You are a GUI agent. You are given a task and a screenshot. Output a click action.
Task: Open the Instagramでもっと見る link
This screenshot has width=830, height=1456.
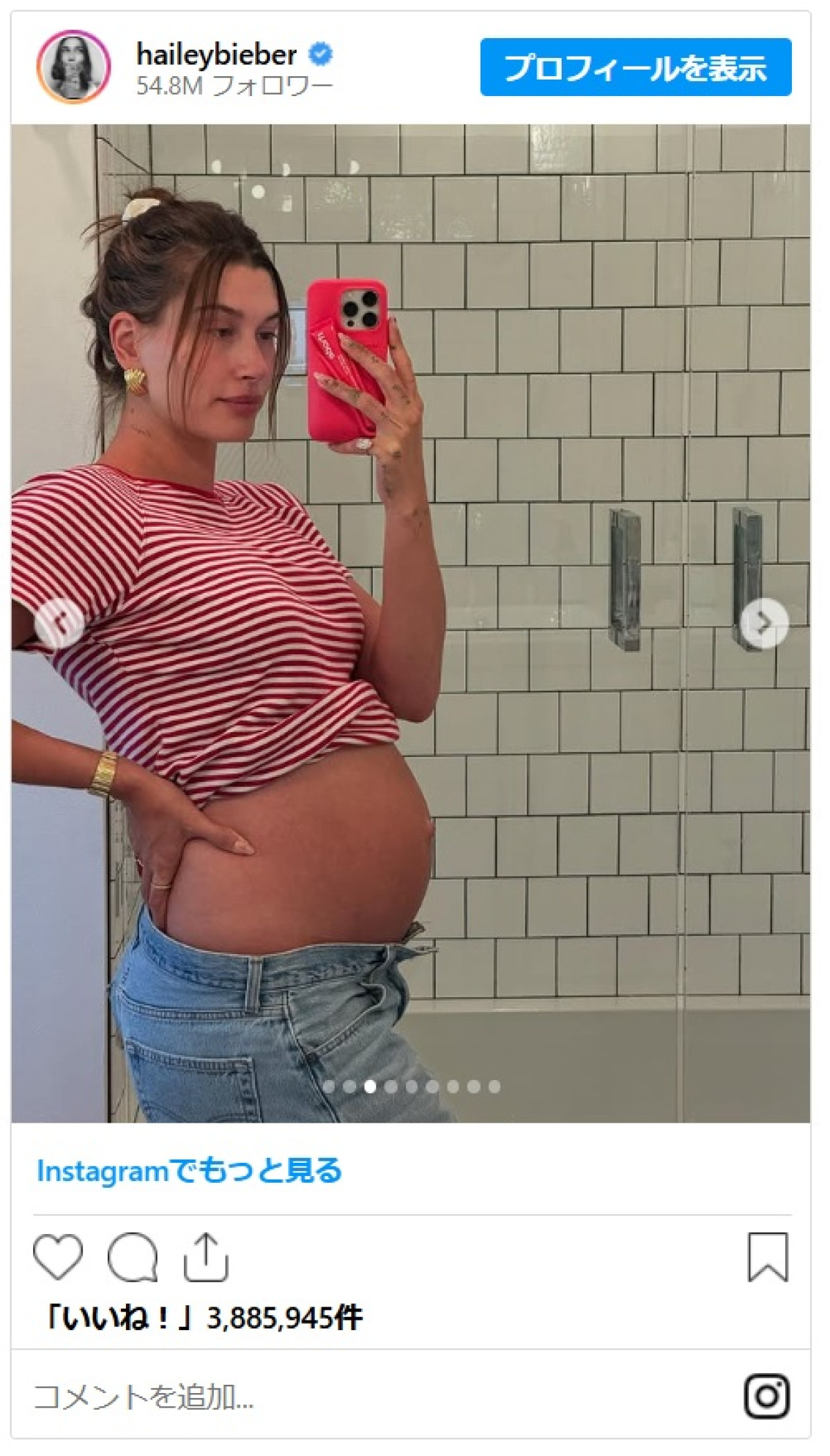tap(190, 1171)
